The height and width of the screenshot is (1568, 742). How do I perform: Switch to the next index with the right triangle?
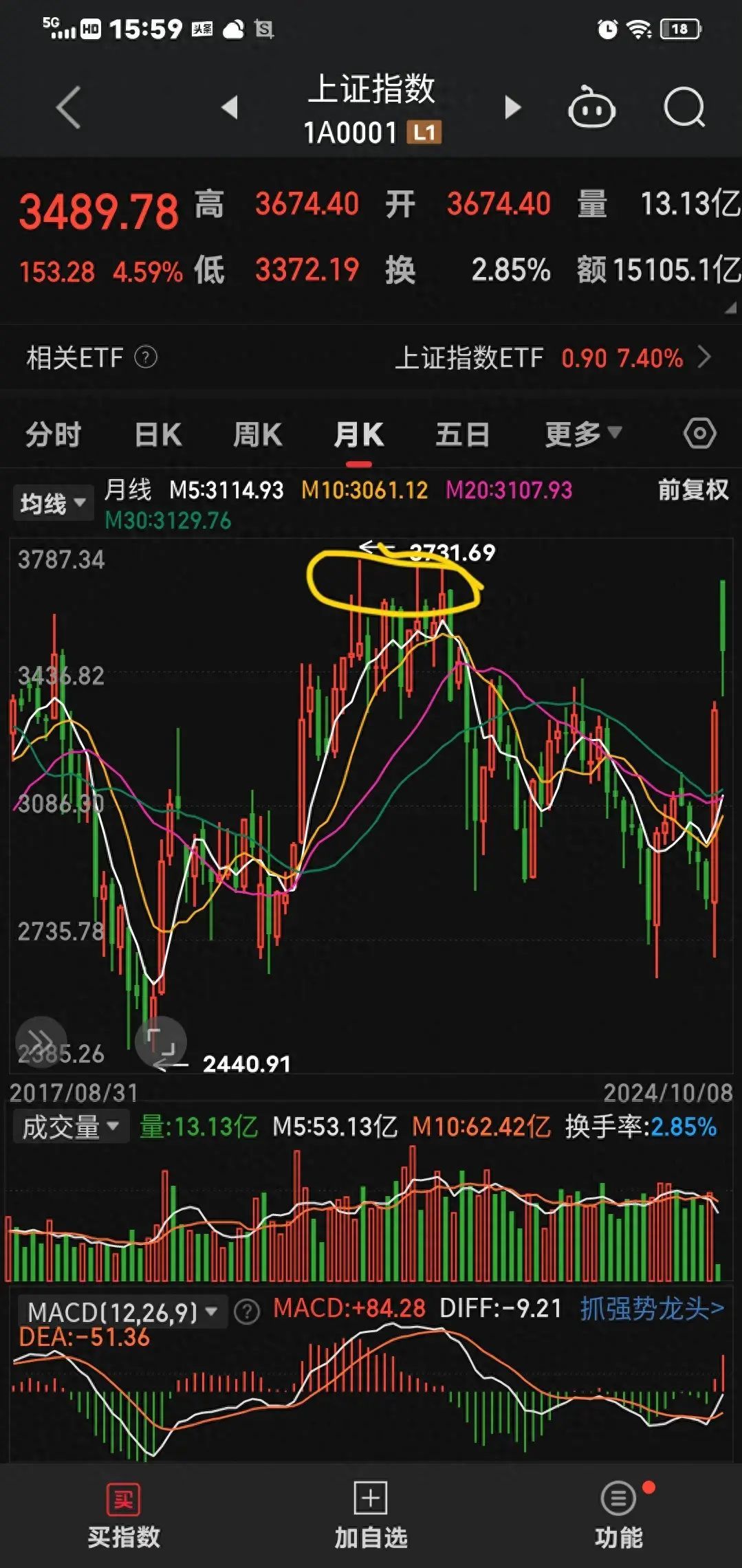click(512, 107)
